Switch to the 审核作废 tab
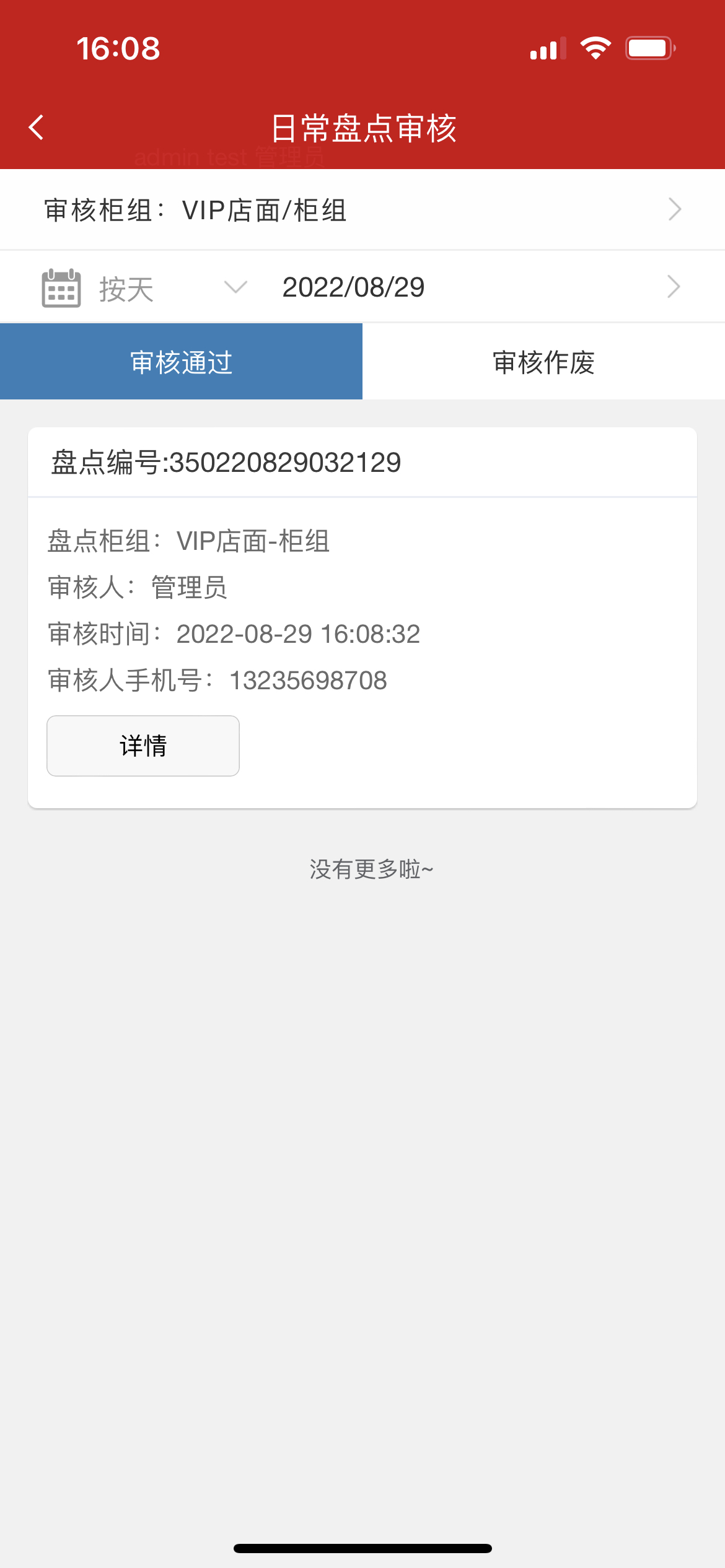This screenshot has width=725, height=1568. click(x=543, y=362)
